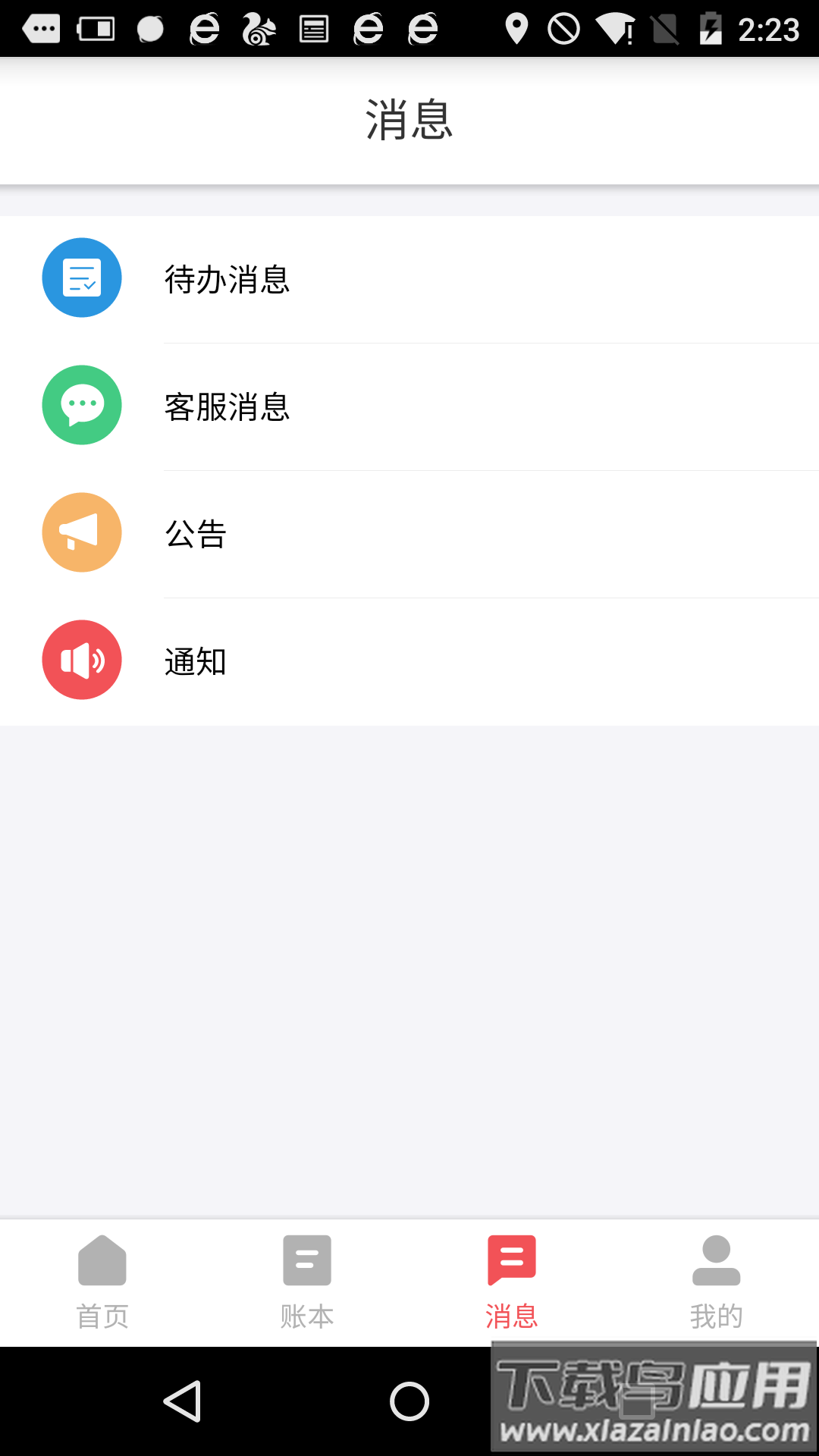Tap the battery charging icon in status bar
This screenshot has width=819, height=1456.
(x=711, y=29)
